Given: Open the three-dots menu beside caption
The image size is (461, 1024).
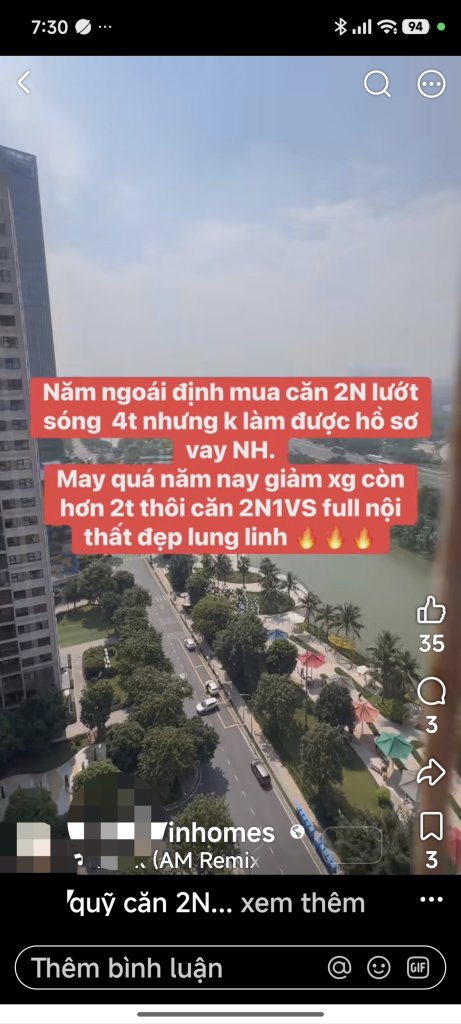Looking at the screenshot, I should click(432, 900).
